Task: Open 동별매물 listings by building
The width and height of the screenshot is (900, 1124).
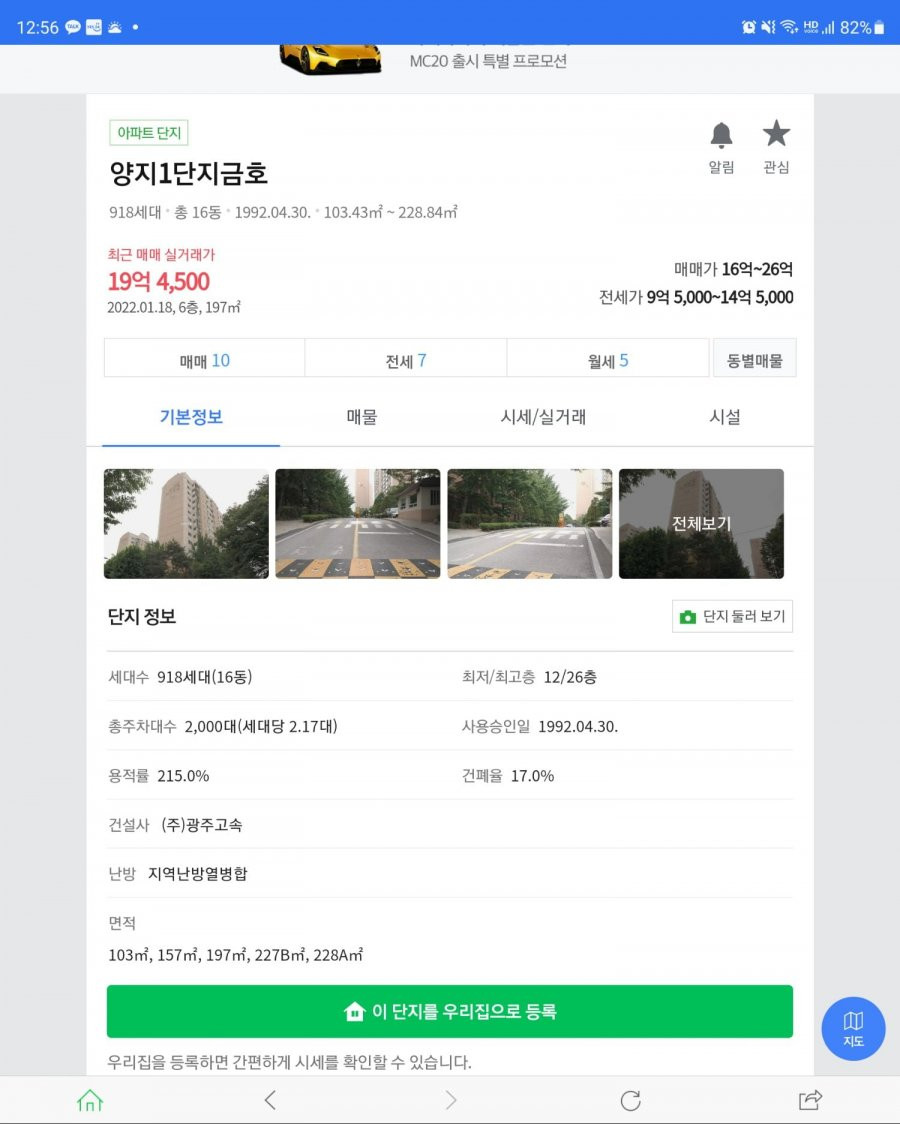Action: coord(754,360)
